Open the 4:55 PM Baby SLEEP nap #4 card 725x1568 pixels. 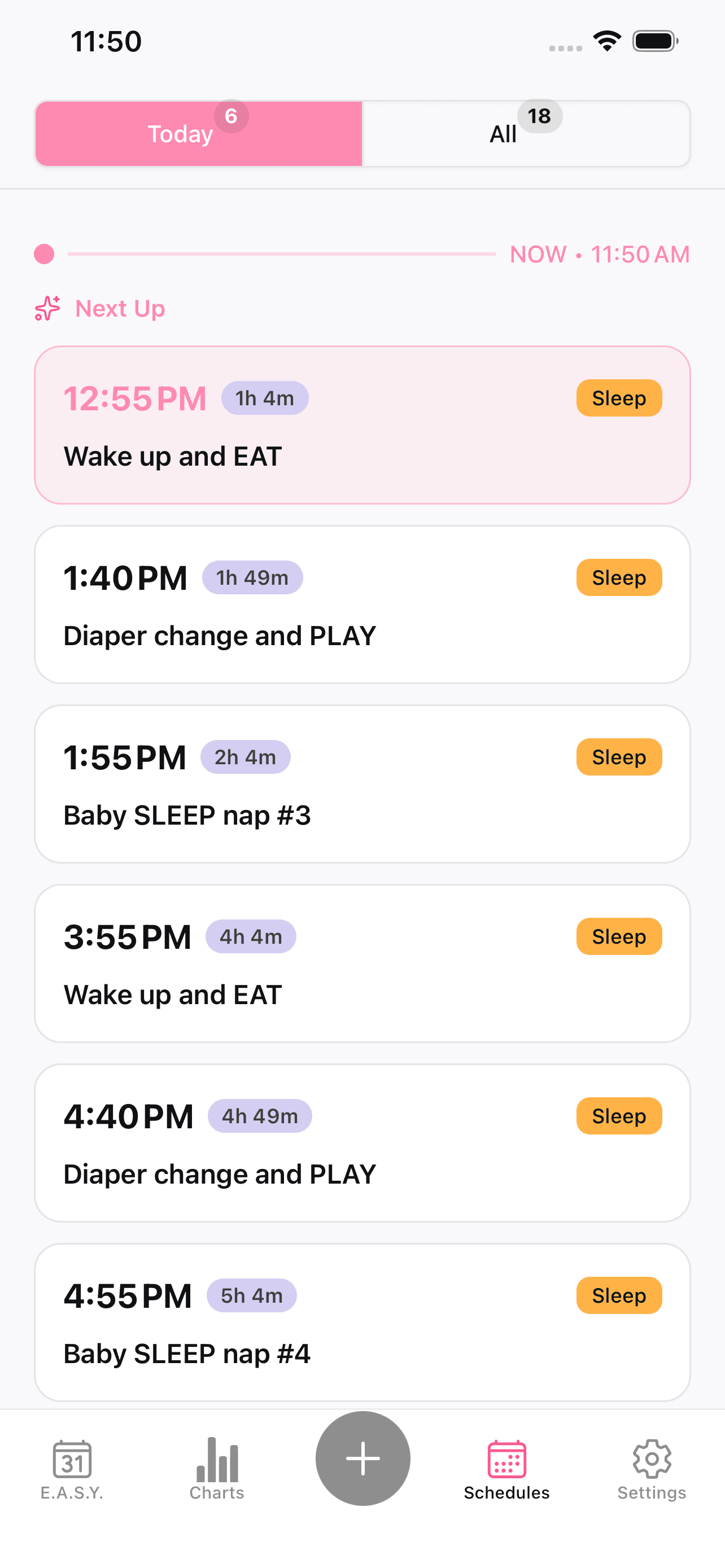tap(362, 1322)
